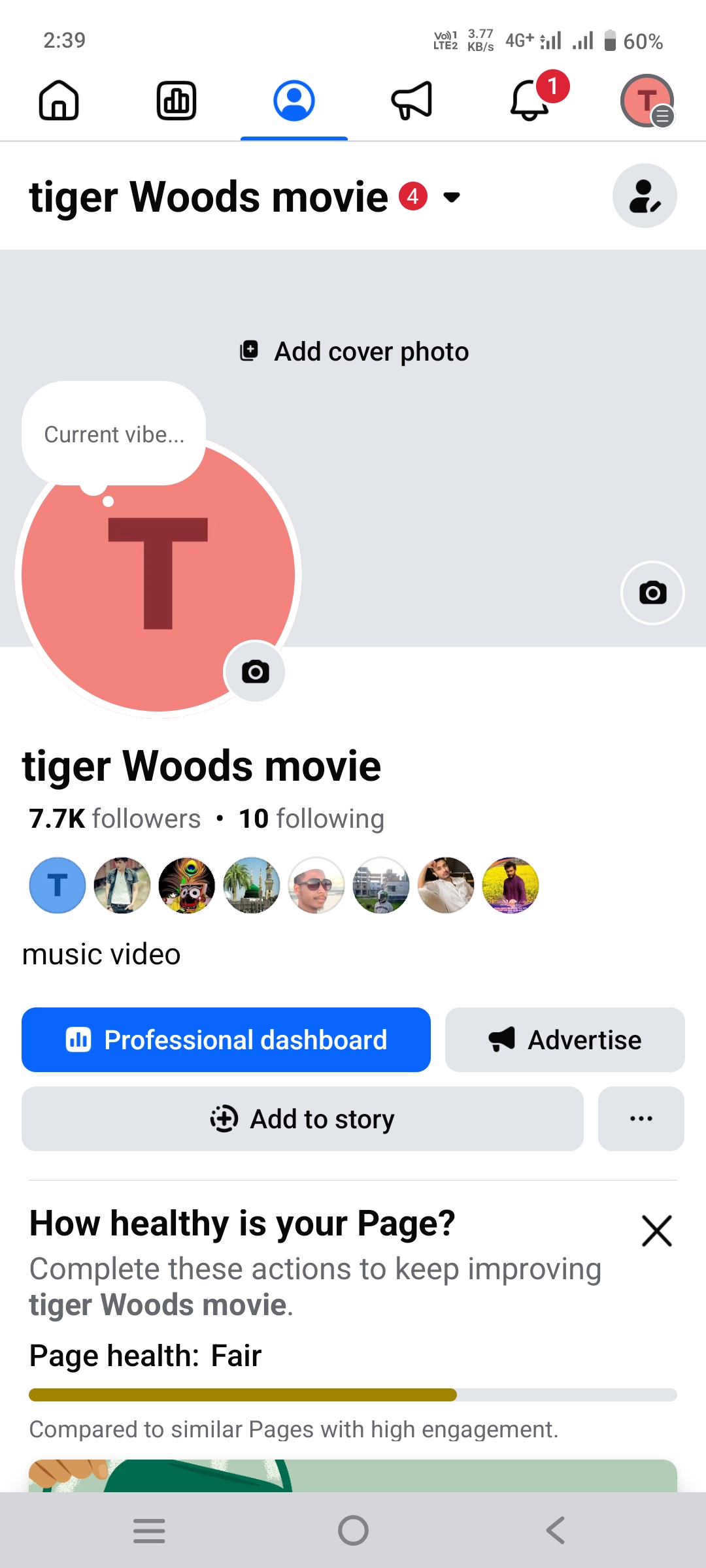Dismiss the Page health card
The height and width of the screenshot is (1568, 706).
[656, 1231]
